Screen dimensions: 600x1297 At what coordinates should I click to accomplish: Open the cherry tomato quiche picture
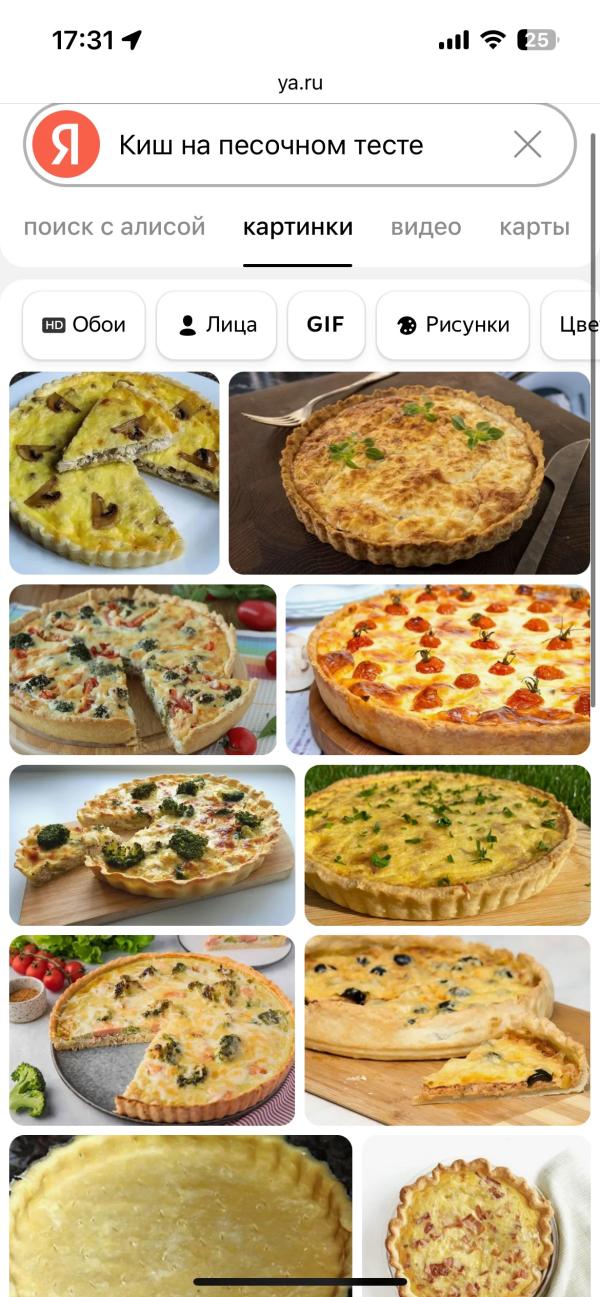tap(438, 669)
